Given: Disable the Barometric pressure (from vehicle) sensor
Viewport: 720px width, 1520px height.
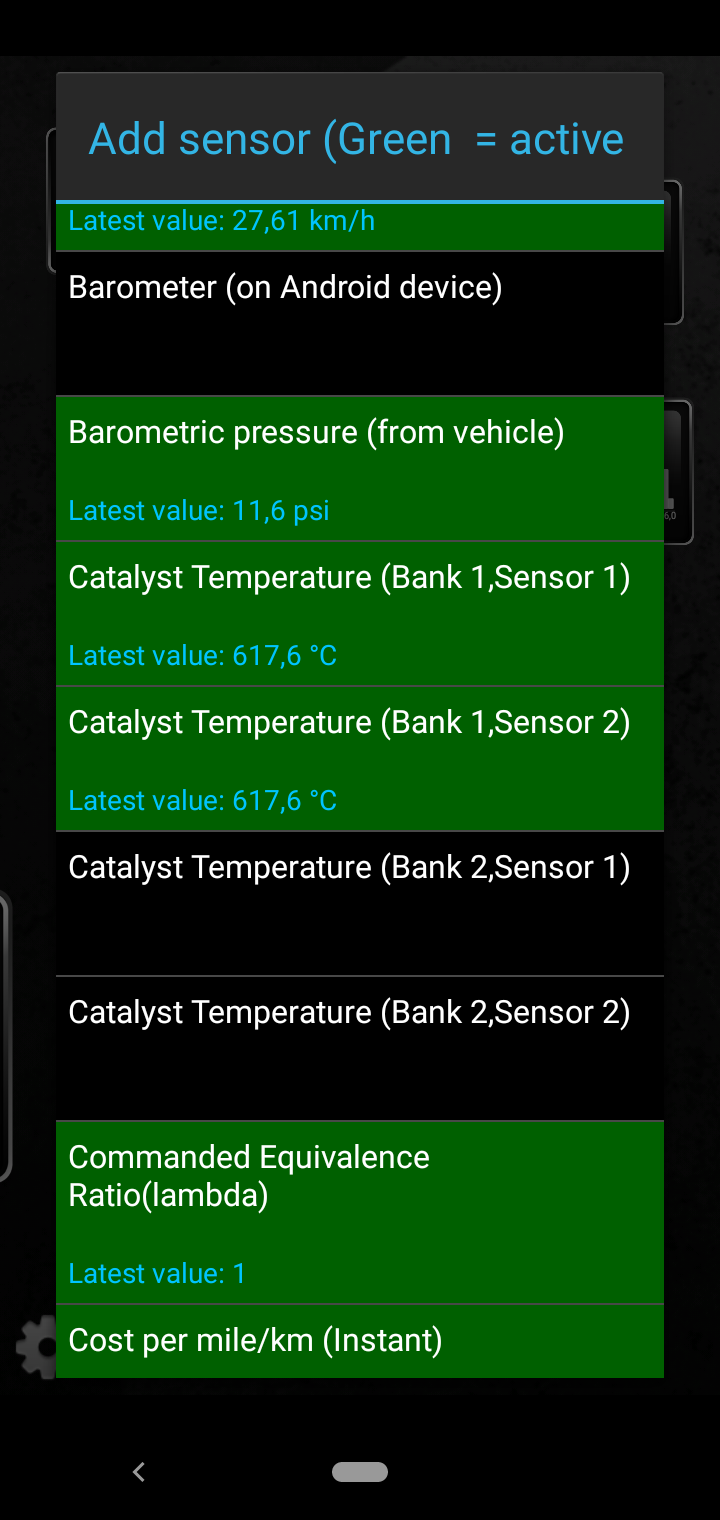Looking at the screenshot, I should pos(360,470).
